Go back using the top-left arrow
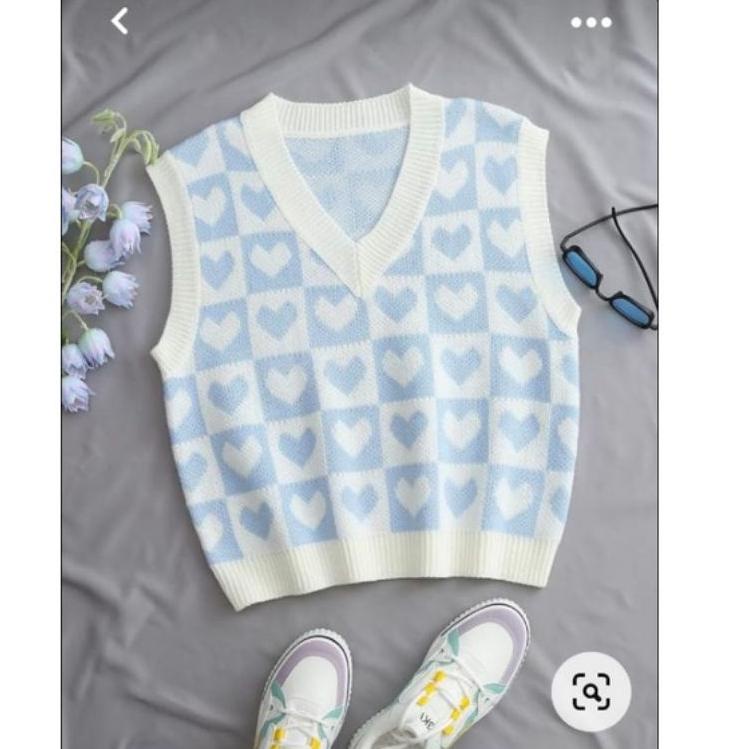Screen dimensions: 749x749 [120, 21]
